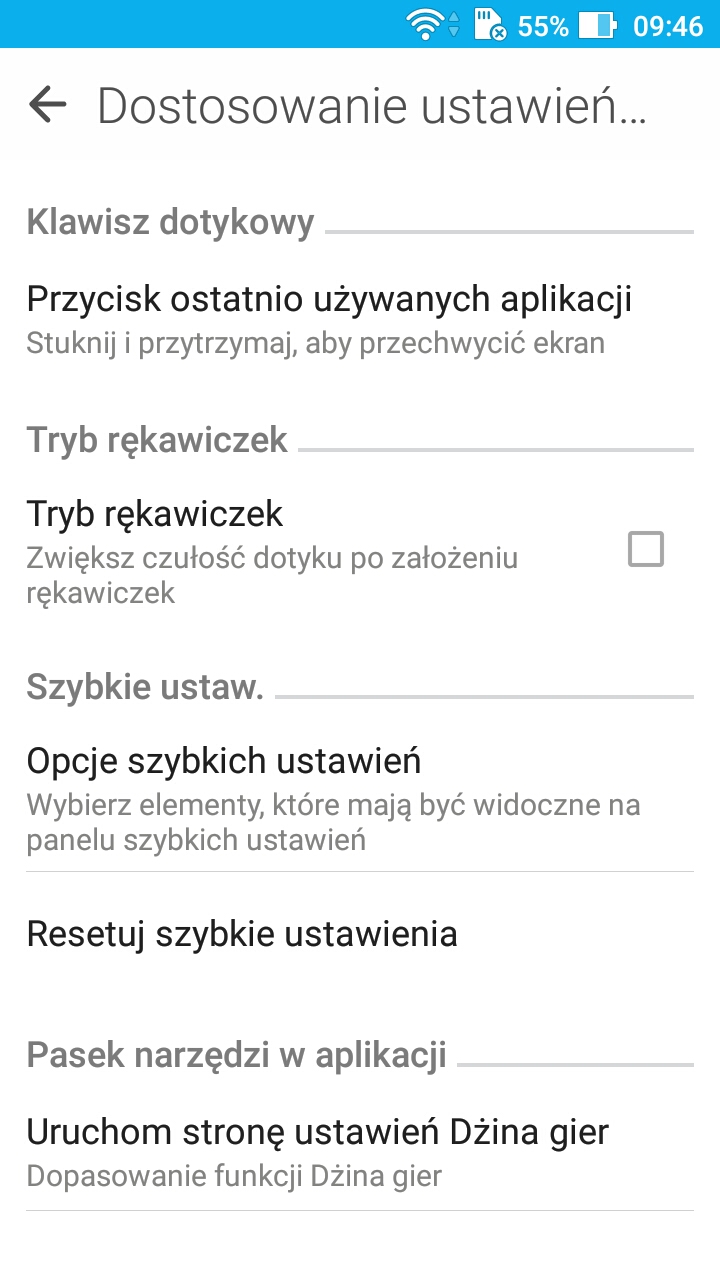Open Przycisk ostatnio używanych aplikacji setting

click(x=330, y=319)
